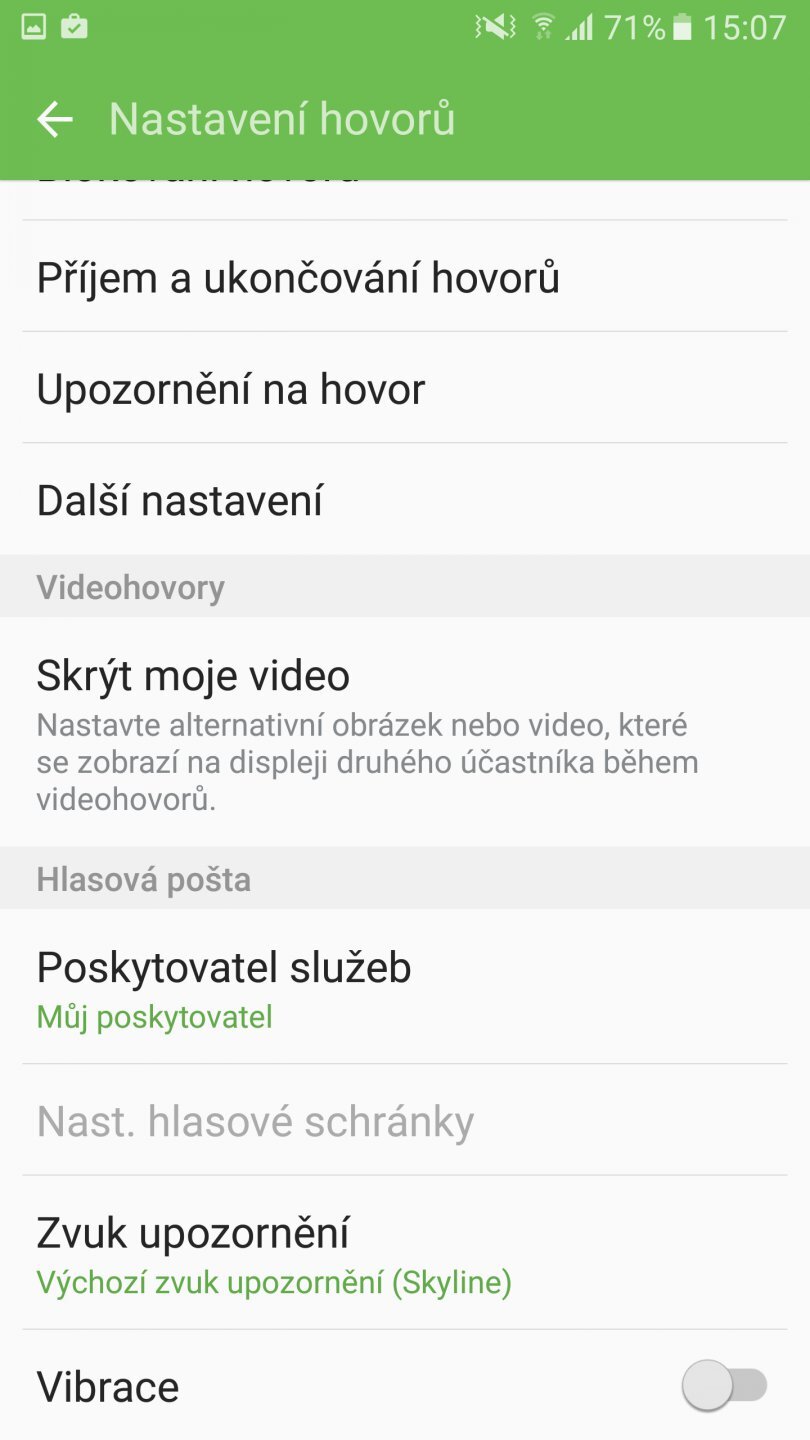
Task: Tap the Wi-Fi status bar icon
Action: pyautogui.click(x=543, y=27)
